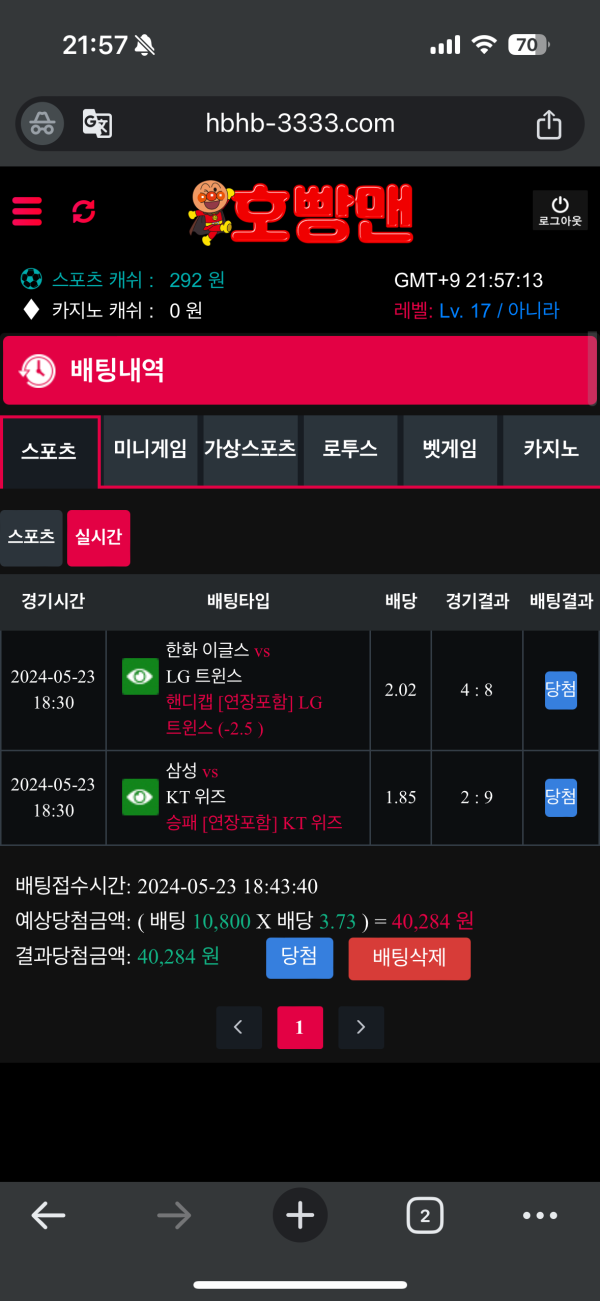
Task: Go to the next results page
Action: (x=361, y=1027)
